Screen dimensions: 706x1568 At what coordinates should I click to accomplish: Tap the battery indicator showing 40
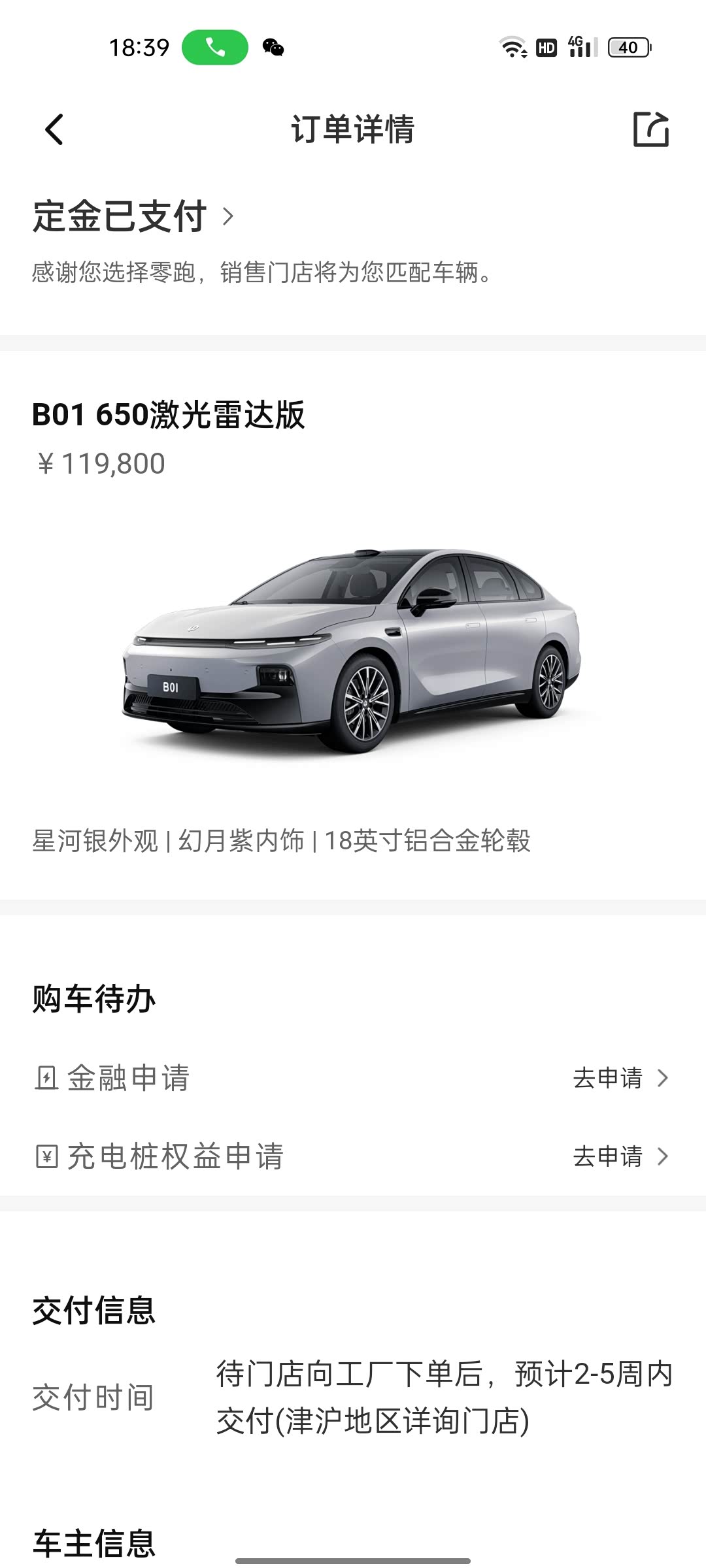pos(629,46)
